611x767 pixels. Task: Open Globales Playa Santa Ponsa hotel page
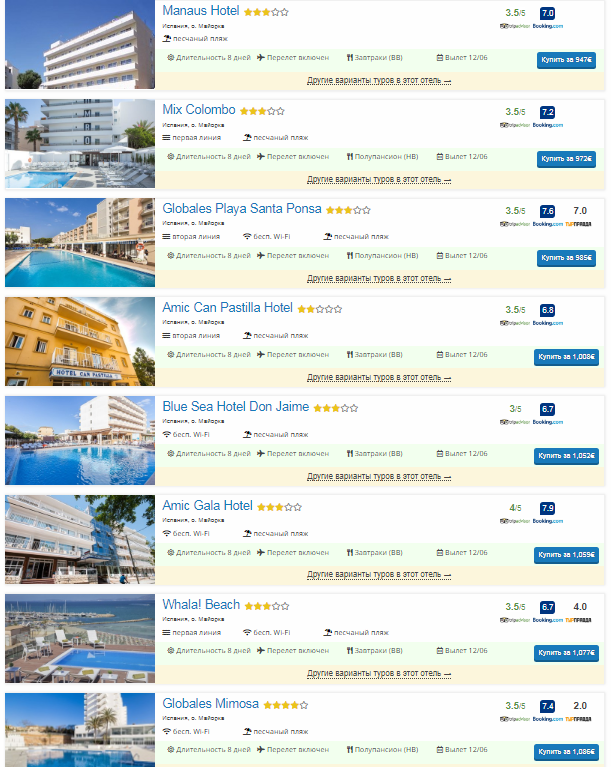[242, 209]
